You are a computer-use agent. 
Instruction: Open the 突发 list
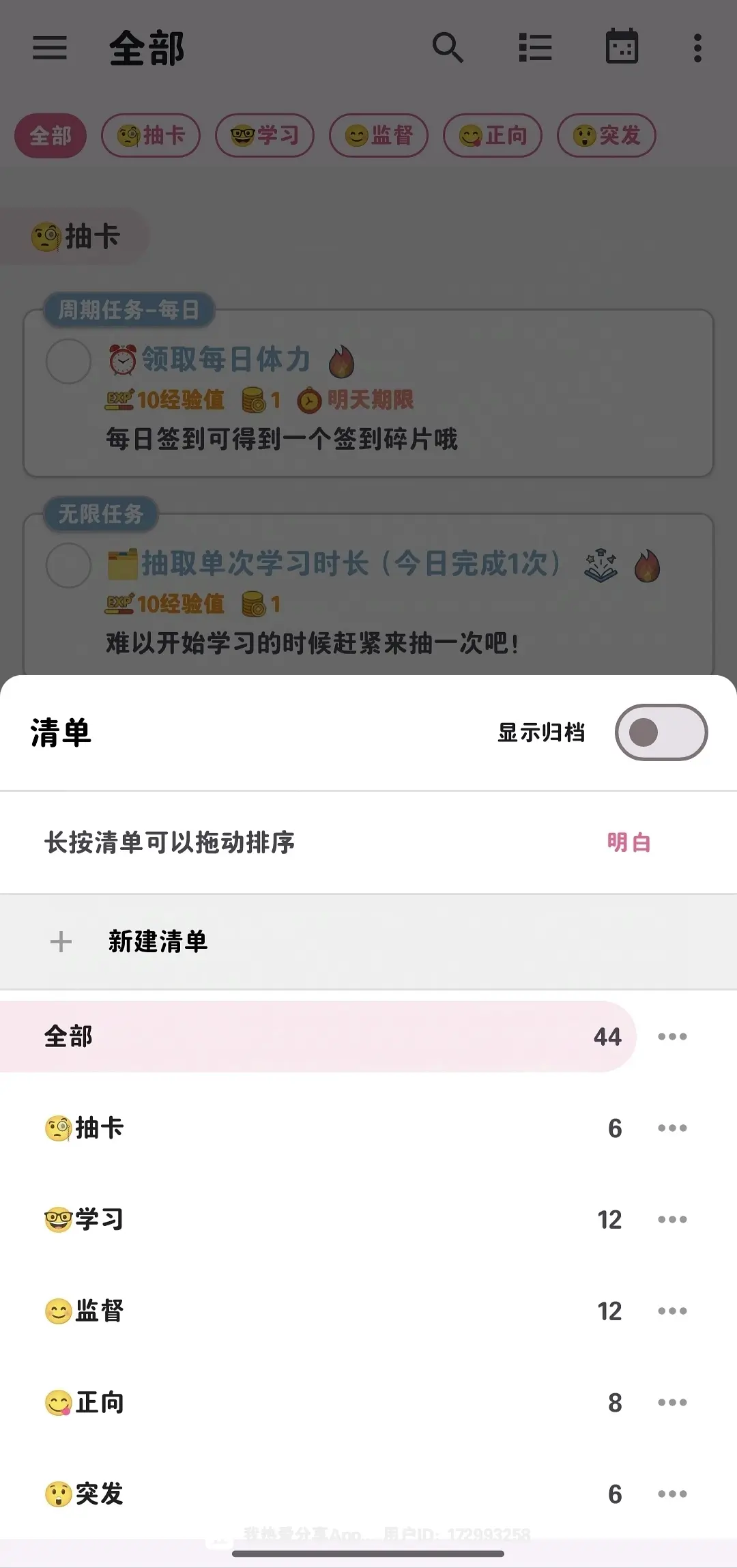coord(318,1494)
